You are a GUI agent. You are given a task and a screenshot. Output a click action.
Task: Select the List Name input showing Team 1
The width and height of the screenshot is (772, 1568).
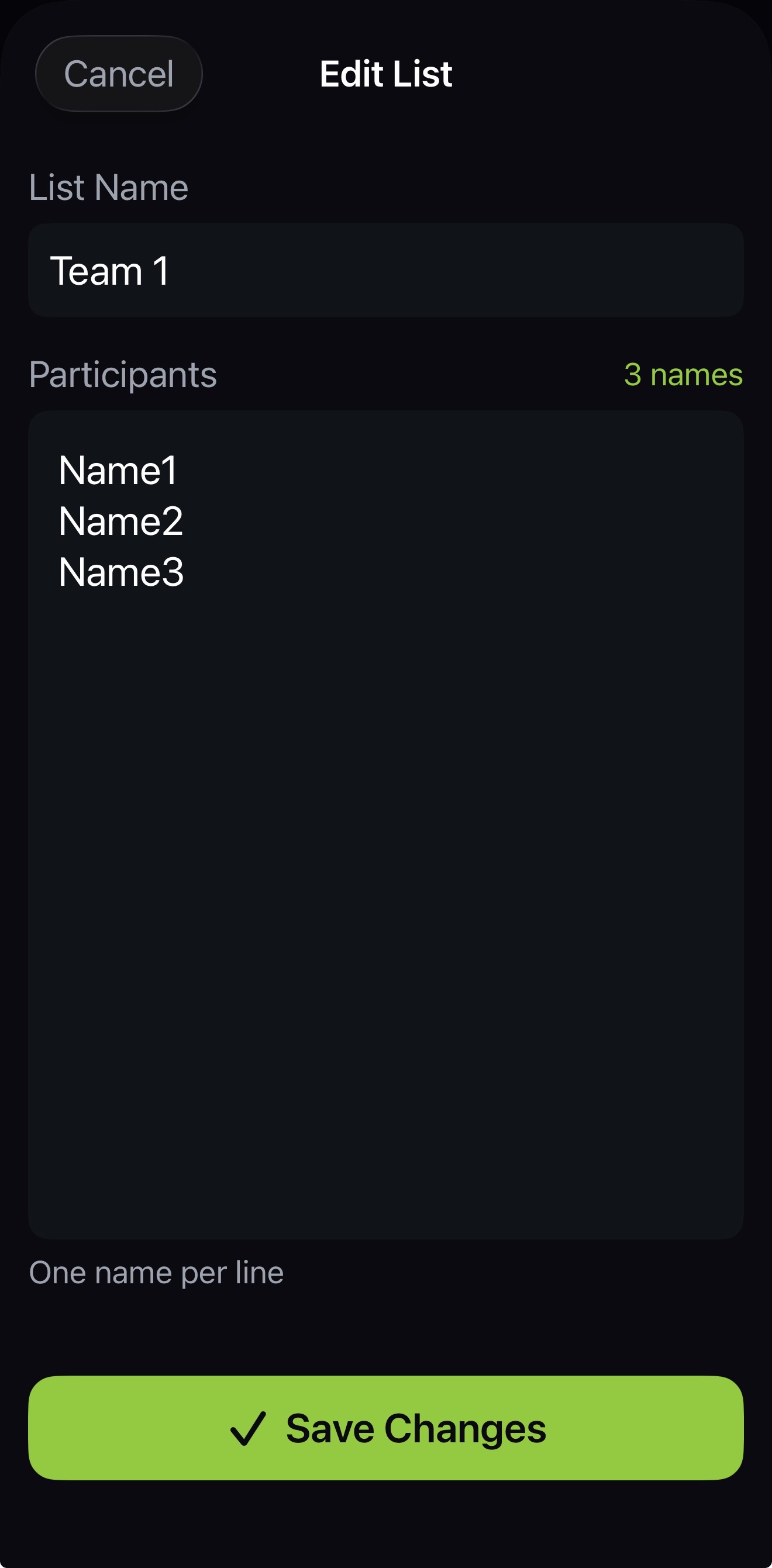click(386, 270)
